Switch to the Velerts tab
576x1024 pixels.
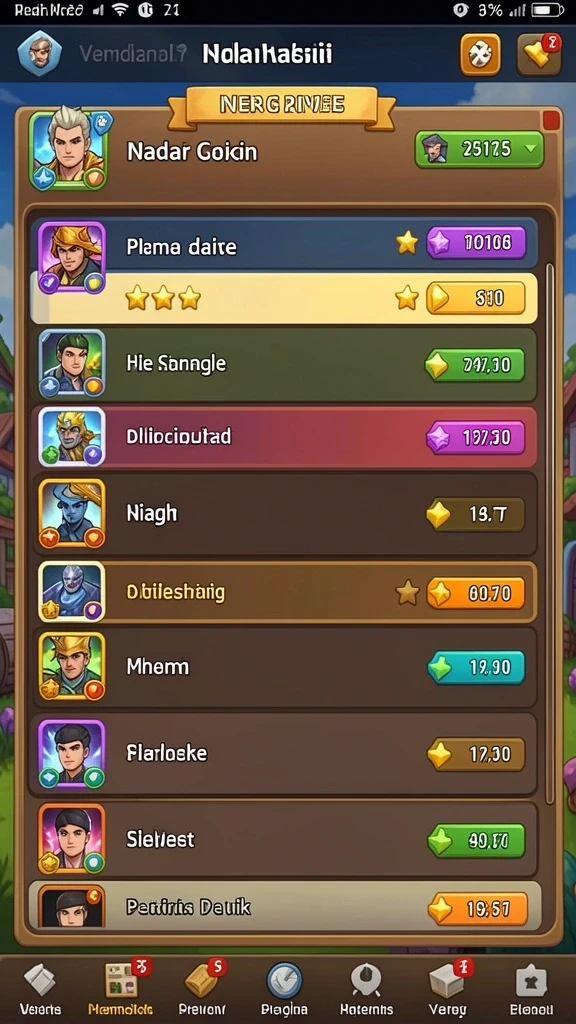[40, 990]
